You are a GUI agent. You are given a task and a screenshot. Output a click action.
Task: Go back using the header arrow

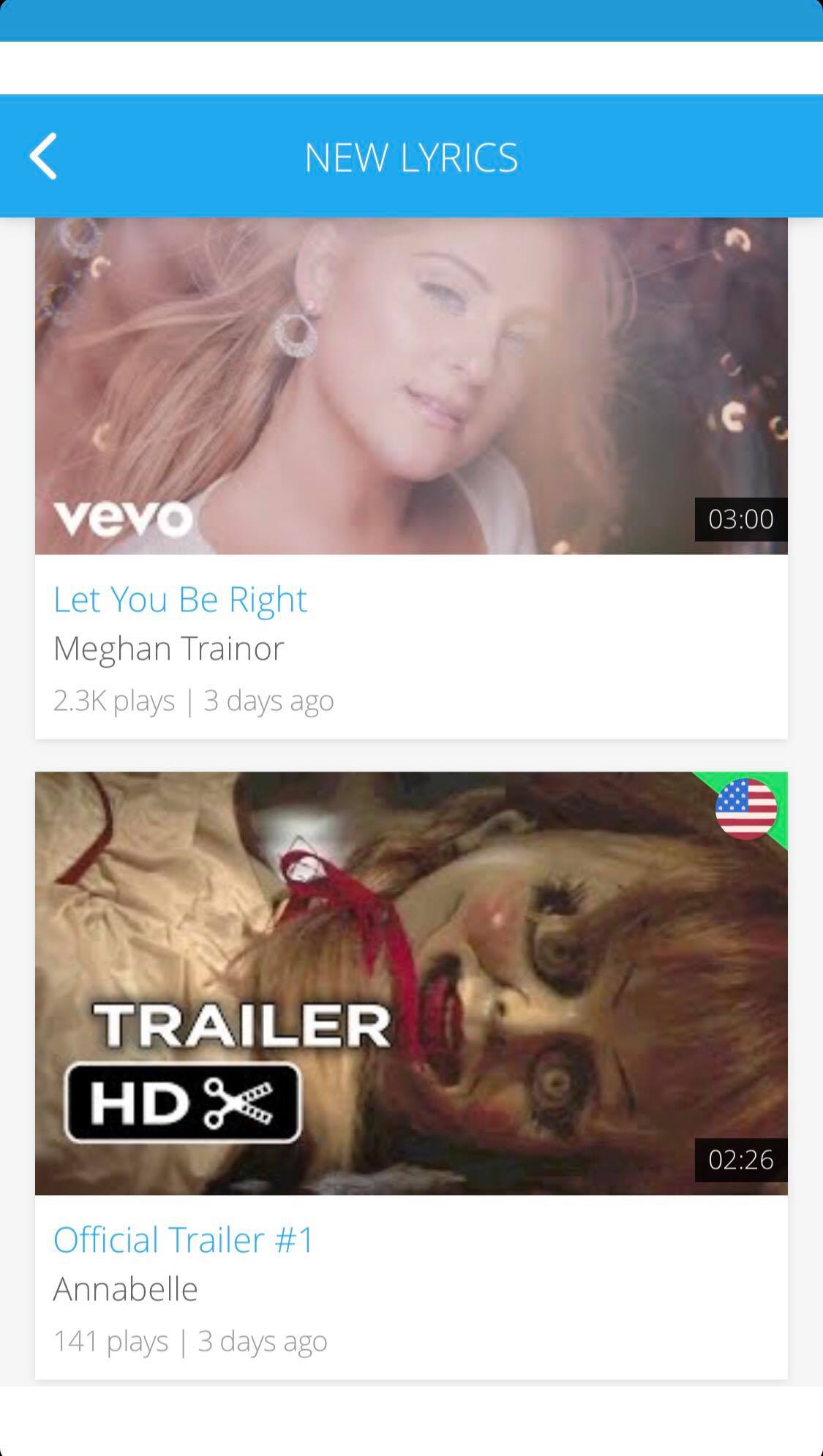[43, 156]
